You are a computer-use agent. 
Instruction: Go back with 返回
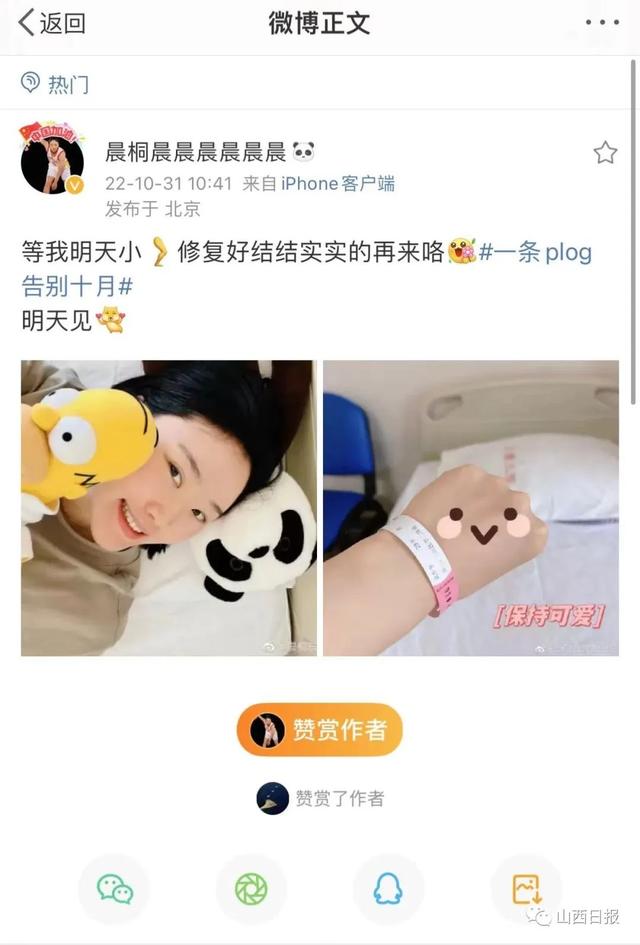point(52,23)
